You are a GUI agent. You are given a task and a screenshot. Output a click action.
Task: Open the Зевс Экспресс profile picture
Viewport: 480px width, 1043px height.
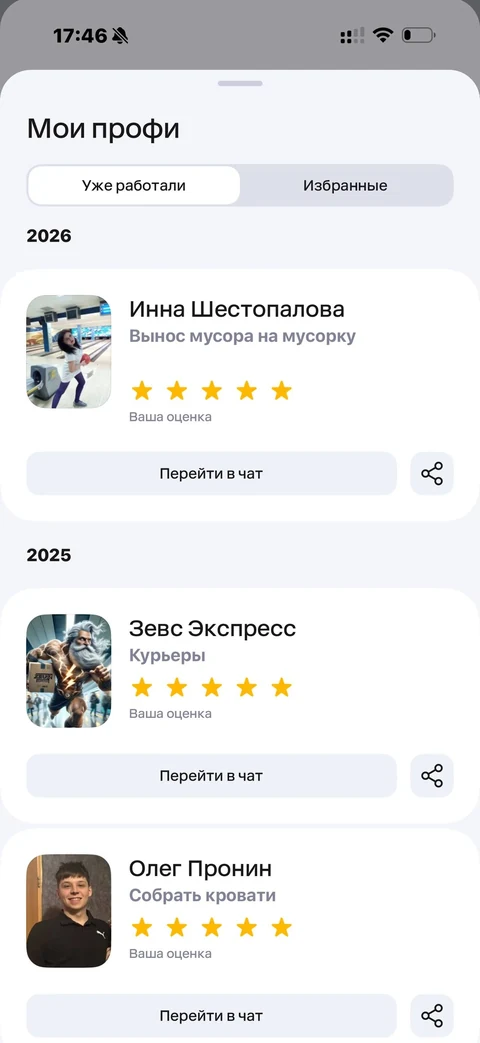(69, 670)
